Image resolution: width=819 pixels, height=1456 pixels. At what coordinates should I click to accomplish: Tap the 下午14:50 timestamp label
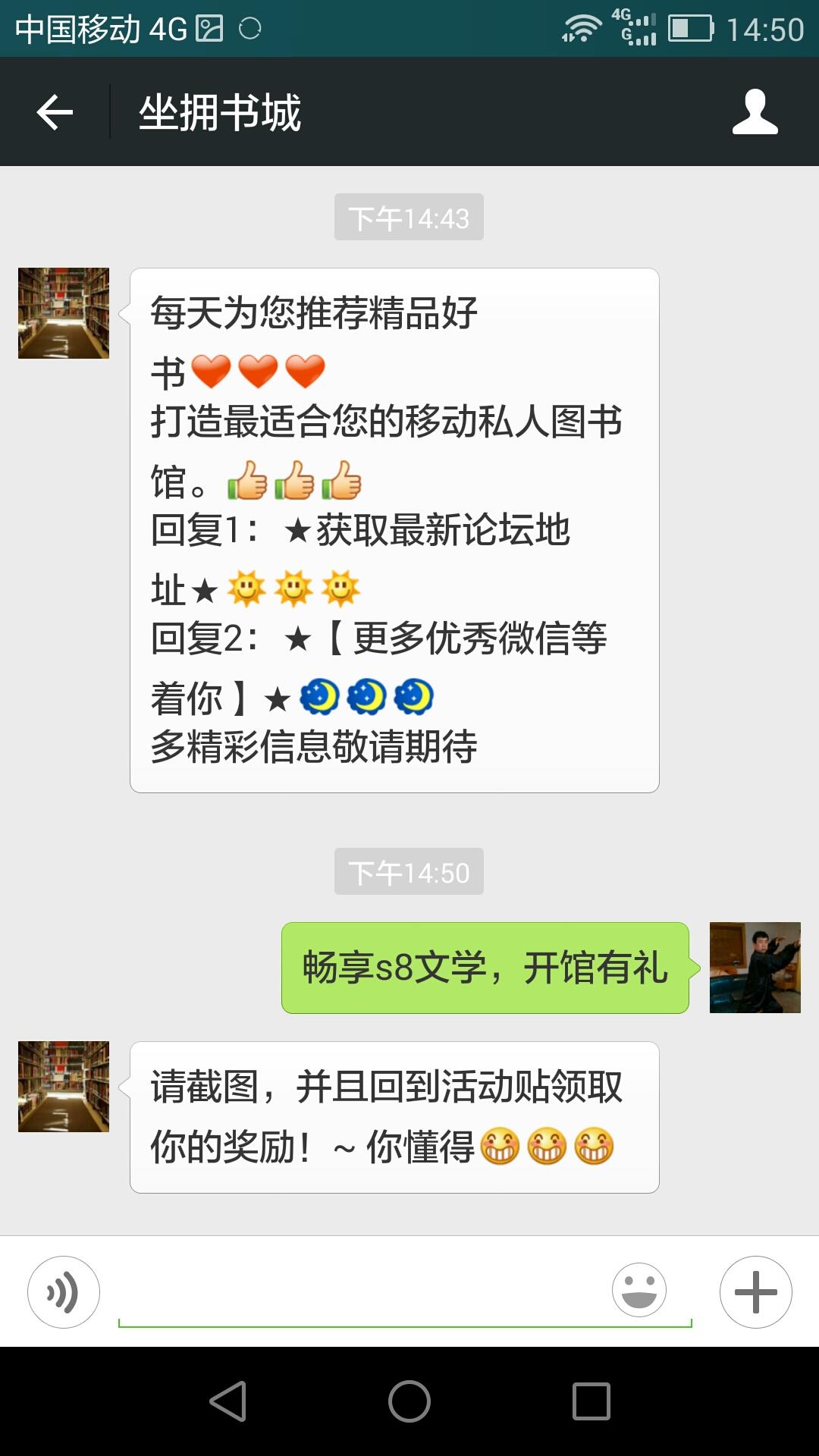[x=409, y=872]
